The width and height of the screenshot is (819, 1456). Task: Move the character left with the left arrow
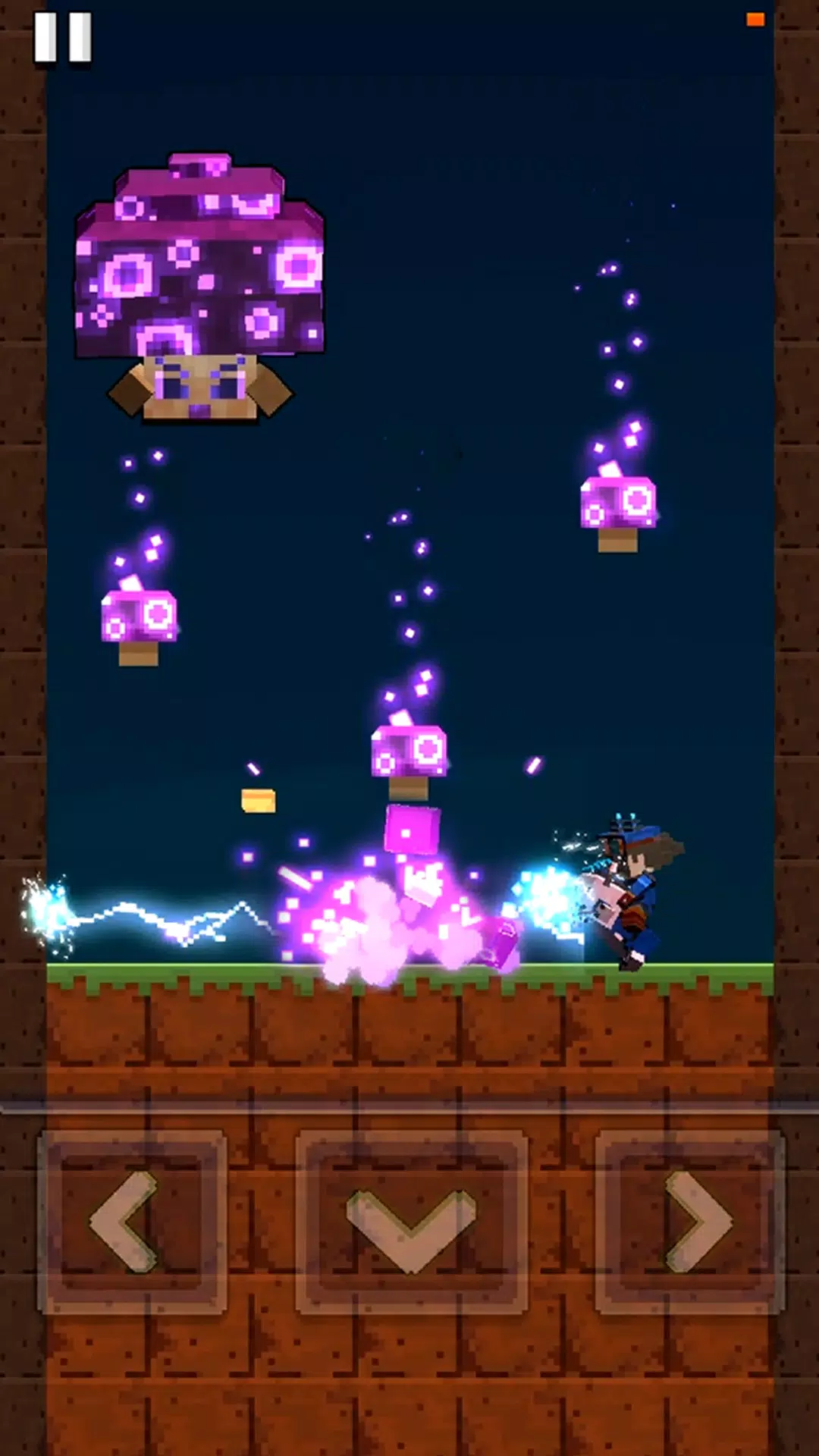pos(131,1222)
